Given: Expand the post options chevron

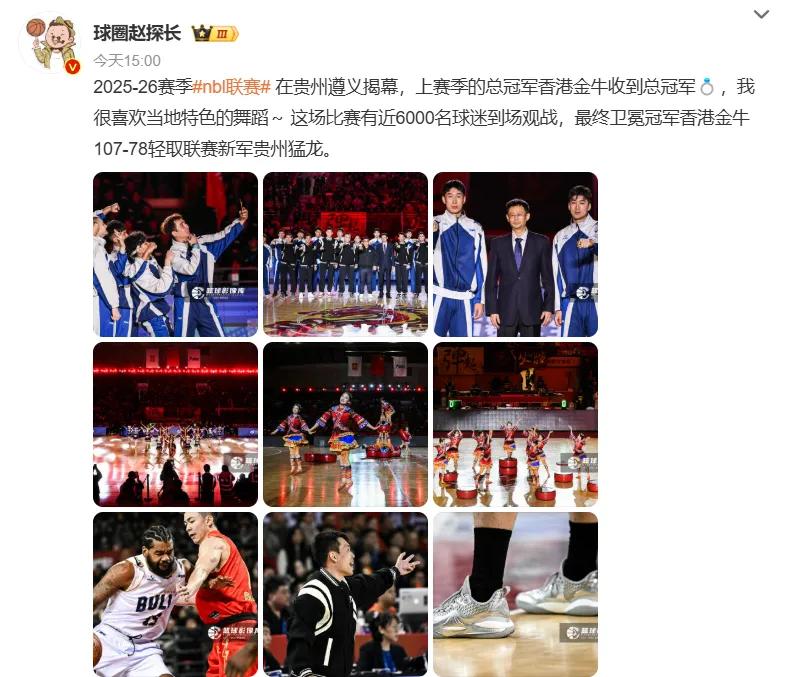Looking at the screenshot, I should pos(761,14).
